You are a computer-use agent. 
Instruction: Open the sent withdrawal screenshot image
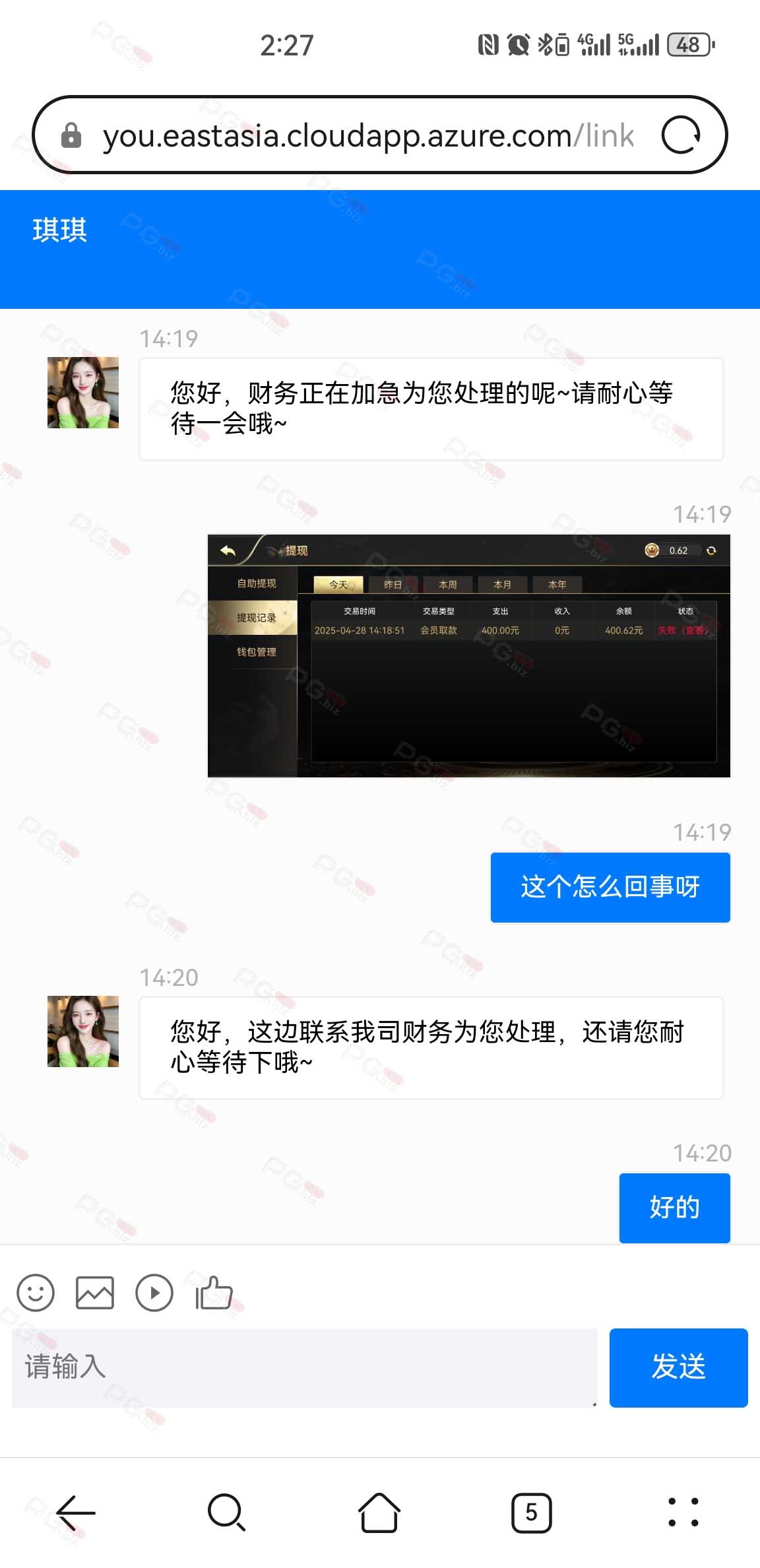click(x=469, y=656)
